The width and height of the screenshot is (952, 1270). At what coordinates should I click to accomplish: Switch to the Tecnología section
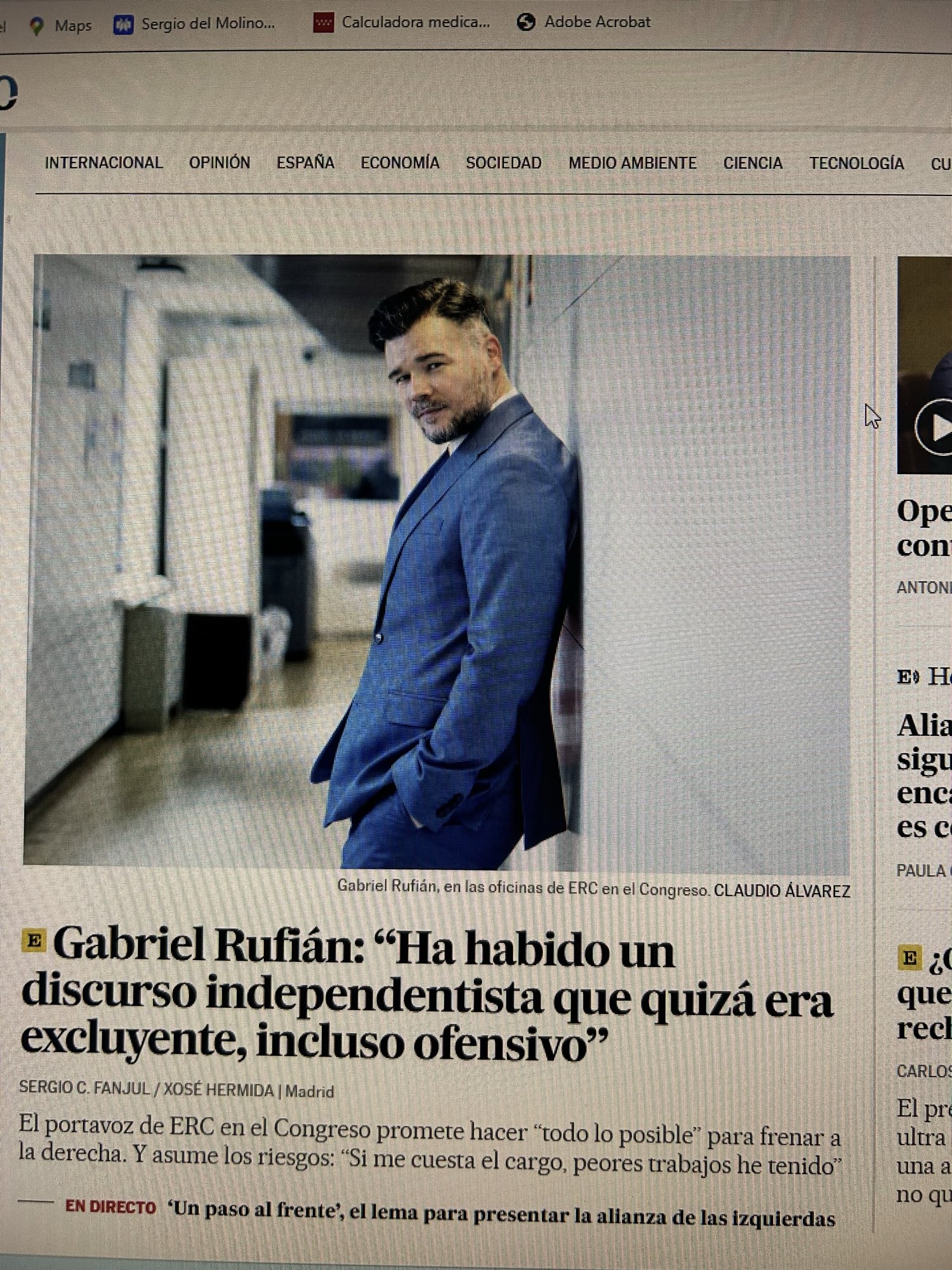(856, 163)
